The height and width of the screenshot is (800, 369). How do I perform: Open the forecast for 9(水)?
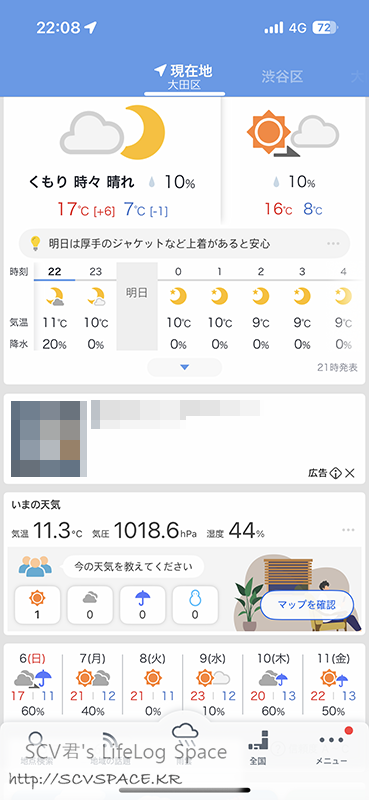click(x=213, y=685)
